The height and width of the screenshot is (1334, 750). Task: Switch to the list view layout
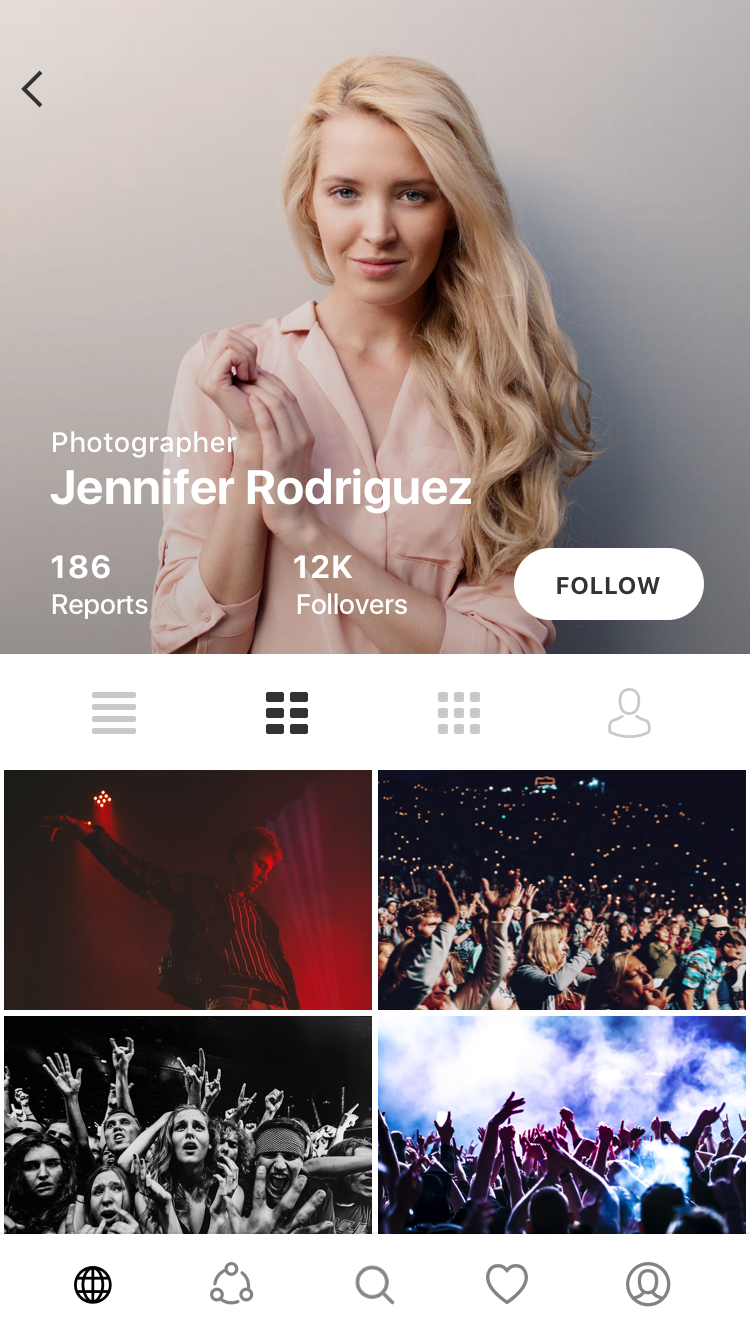click(x=114, y=713)
